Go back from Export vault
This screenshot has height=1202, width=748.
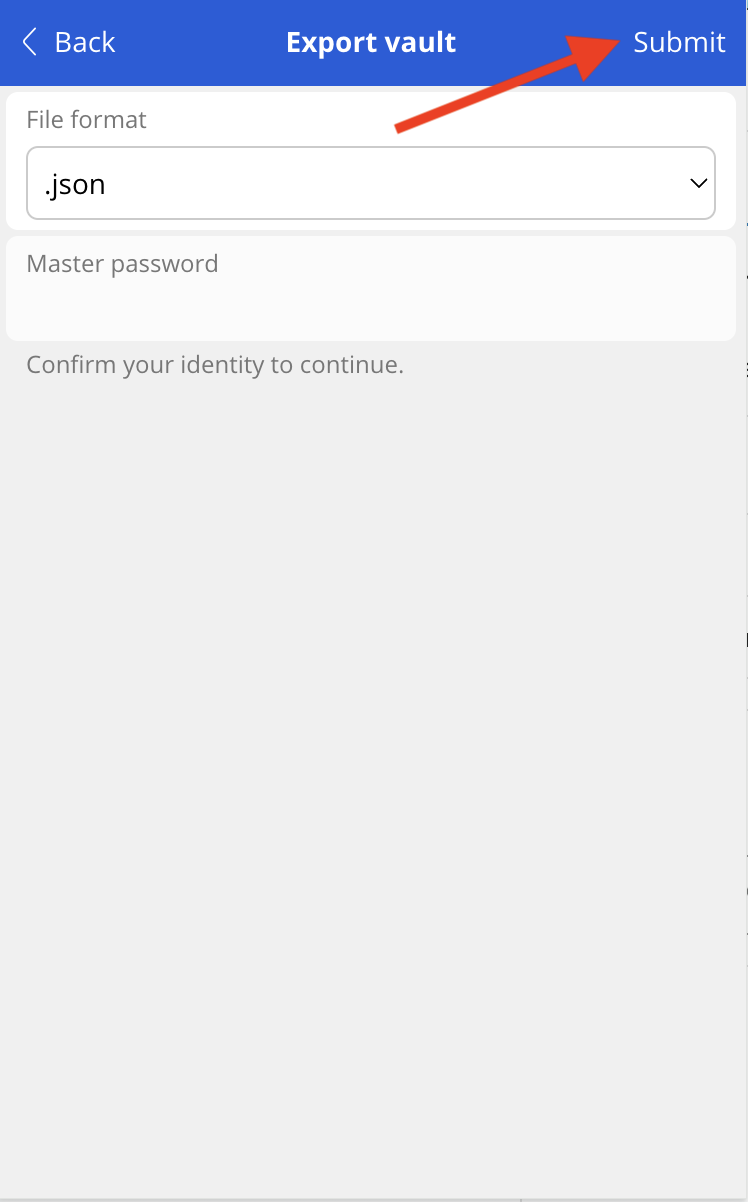pyautogui.click(x=68, y=42)
